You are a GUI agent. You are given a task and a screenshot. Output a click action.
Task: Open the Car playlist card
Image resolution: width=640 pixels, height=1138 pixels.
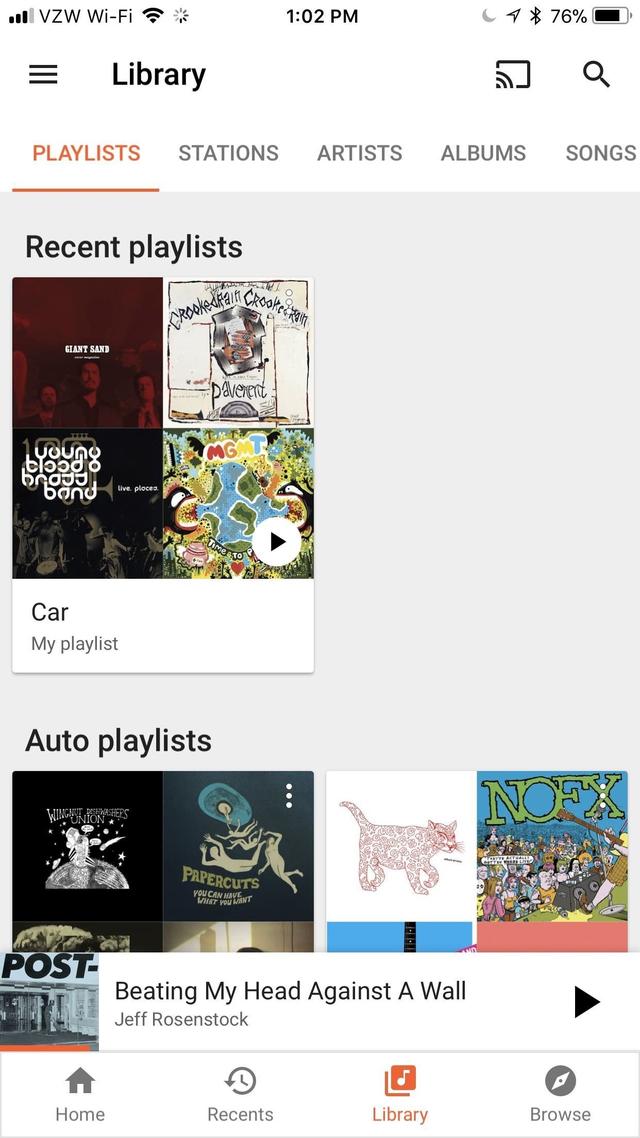click(x=163, y=475)
